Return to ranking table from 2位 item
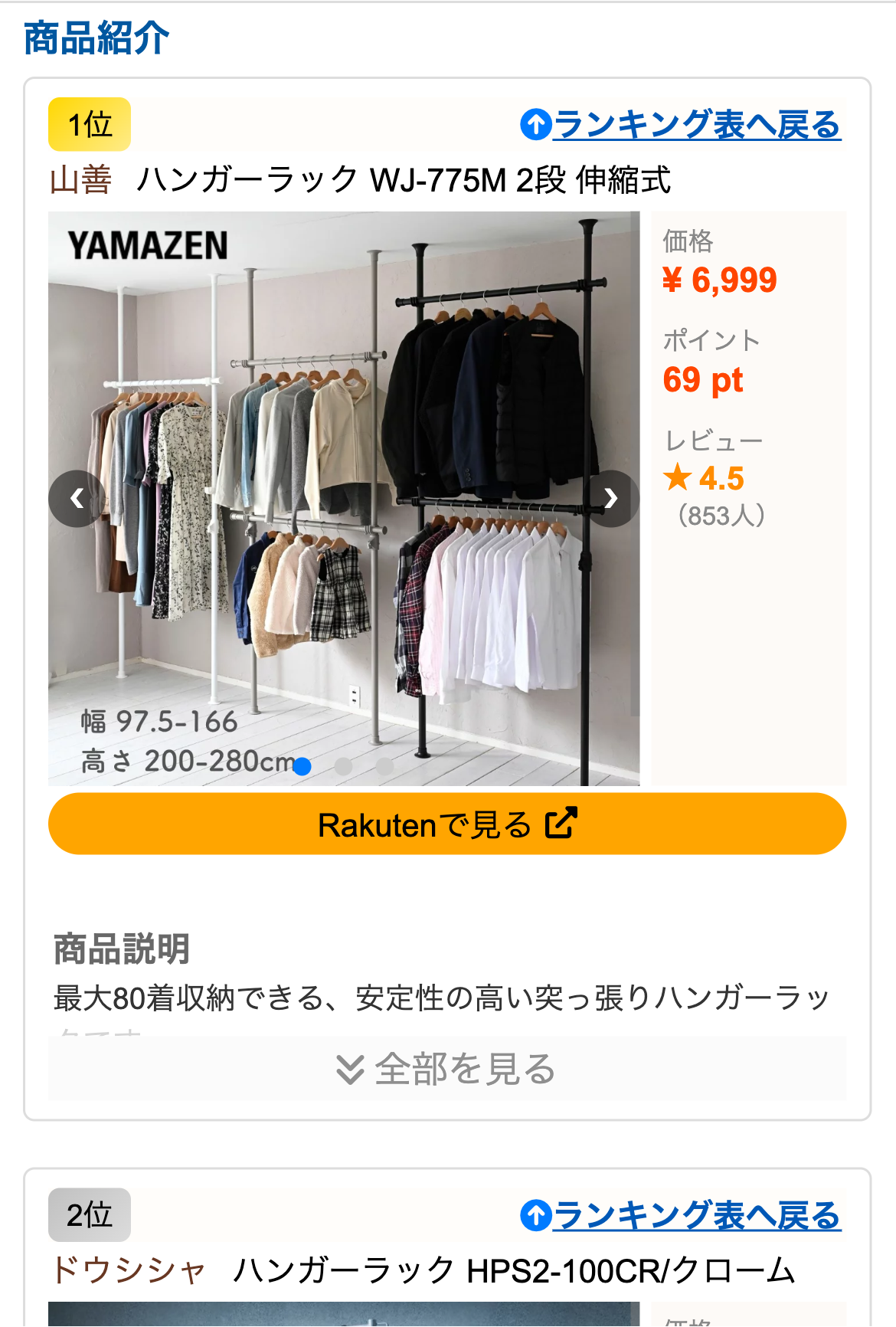Viewport: 896px width, 1327px height. point(681,1215)
